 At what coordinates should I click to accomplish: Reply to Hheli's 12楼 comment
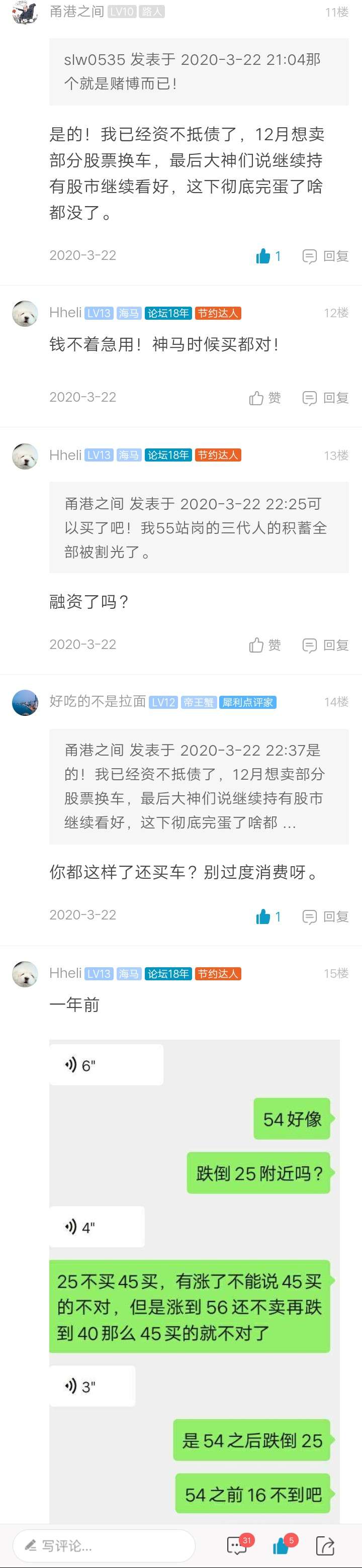325,398
